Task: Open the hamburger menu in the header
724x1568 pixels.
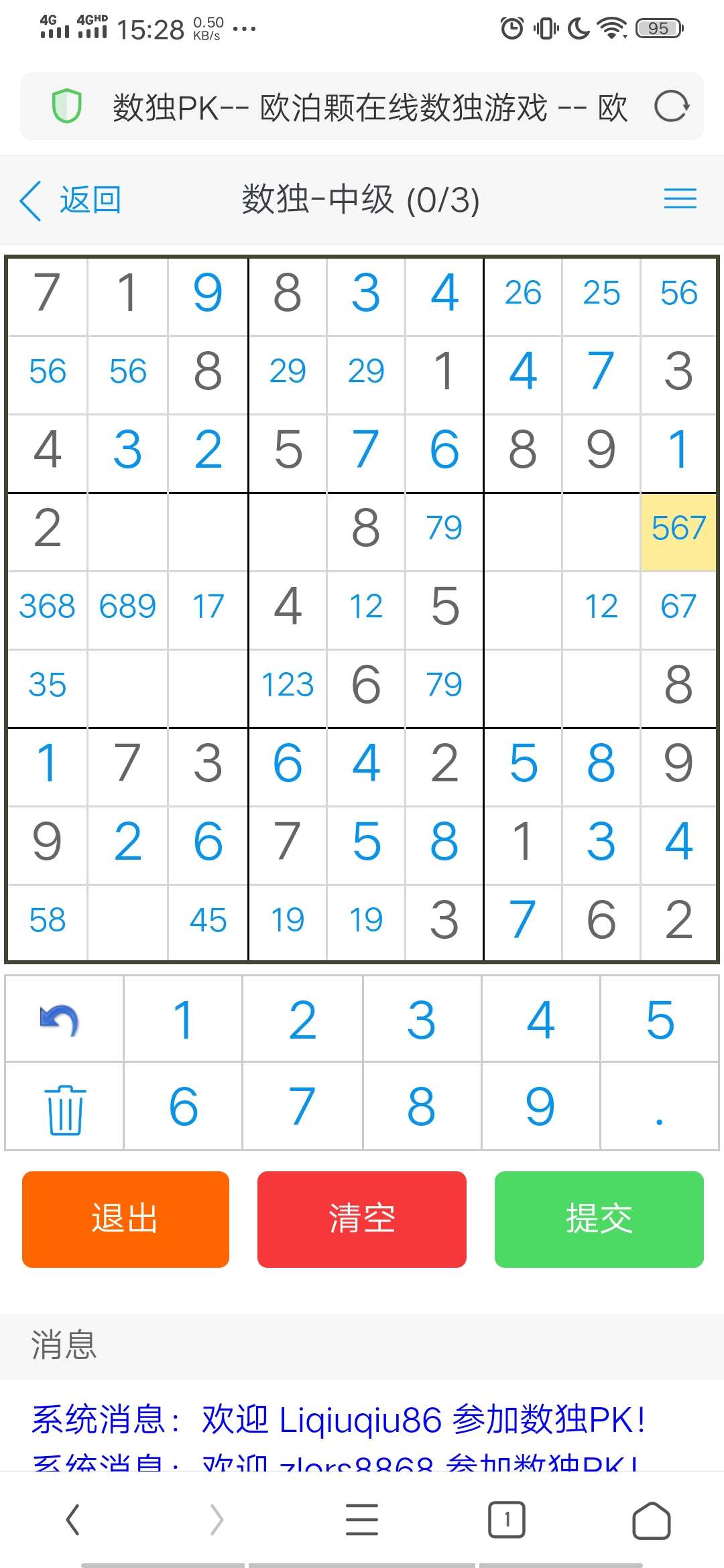Action: (680, 199)
